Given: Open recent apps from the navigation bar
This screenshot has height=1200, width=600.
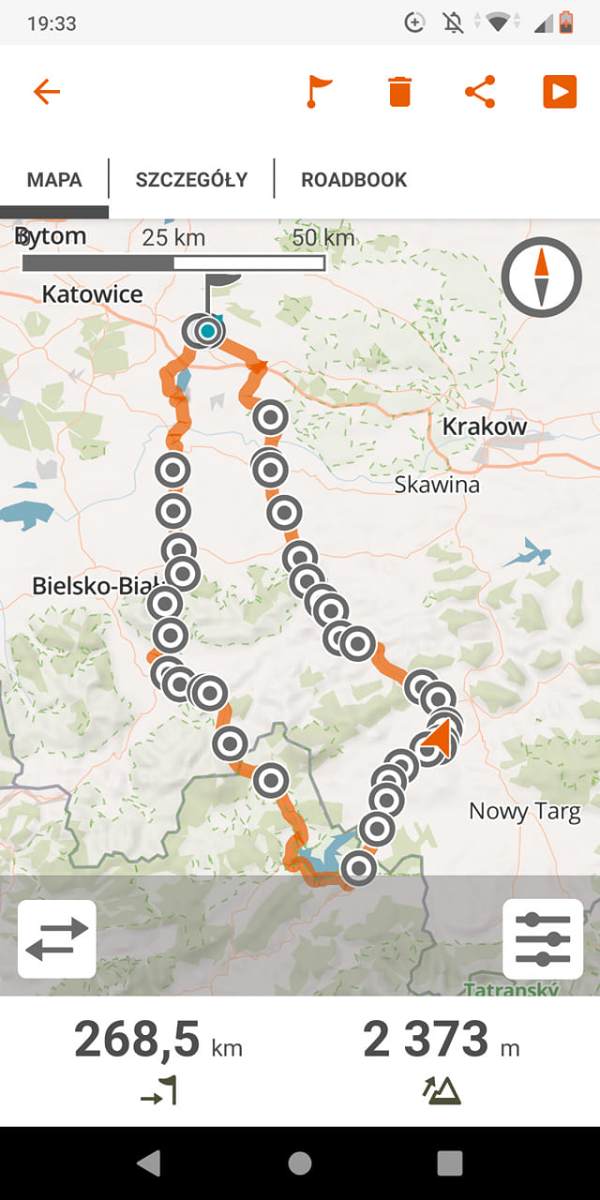Looking at the screenshot, I should tap(450, 1163).
